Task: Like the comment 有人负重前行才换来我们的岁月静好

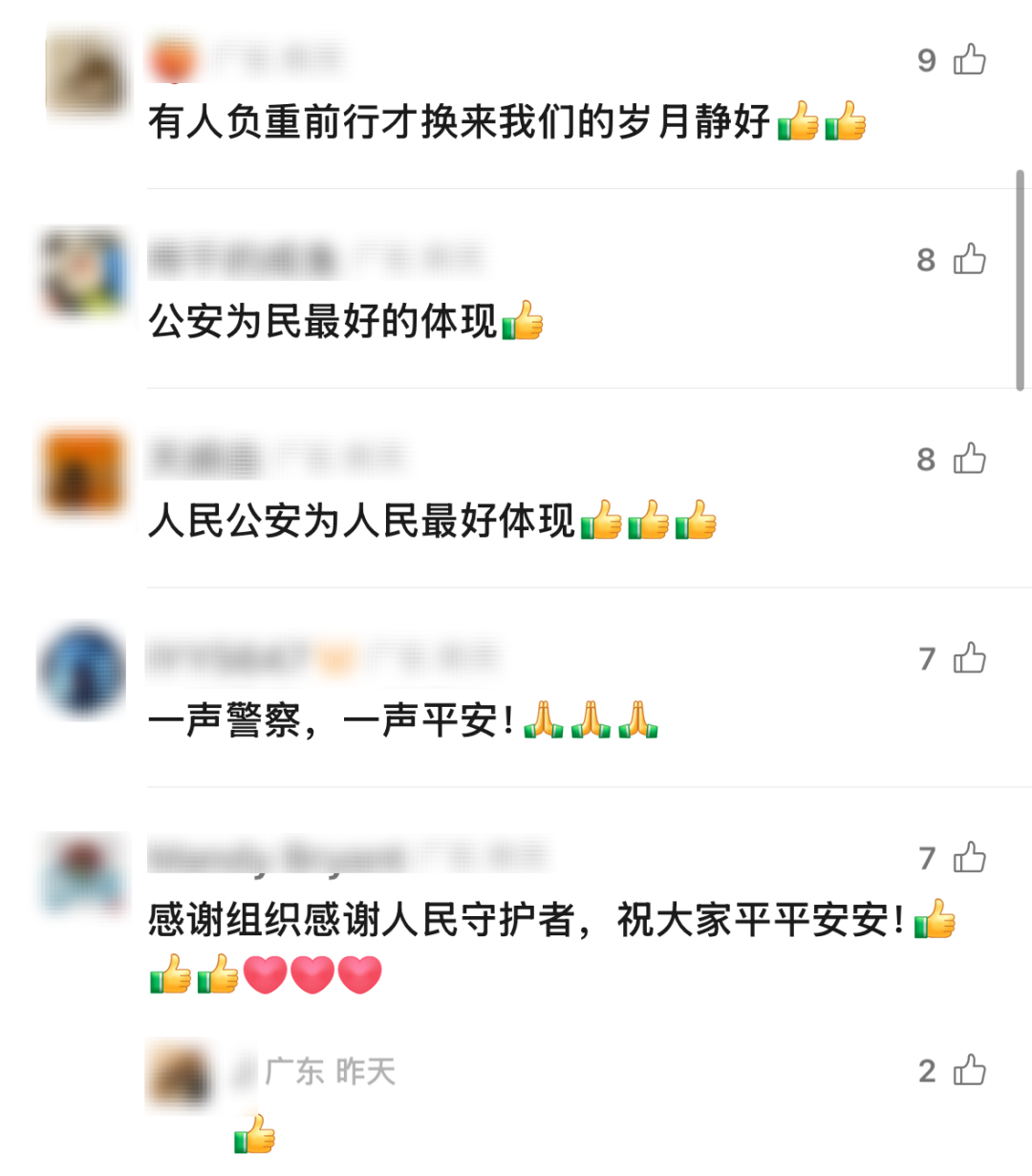Action: 969,60
